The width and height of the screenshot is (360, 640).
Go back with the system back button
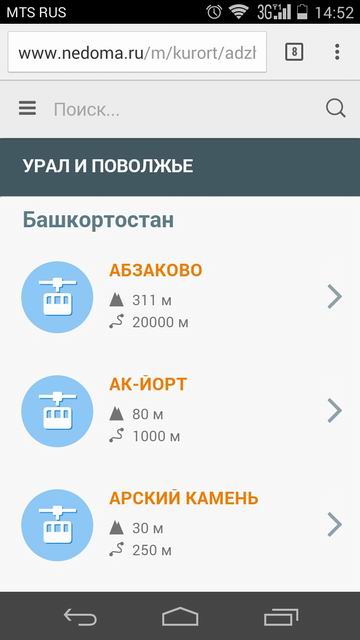point(80,617)
